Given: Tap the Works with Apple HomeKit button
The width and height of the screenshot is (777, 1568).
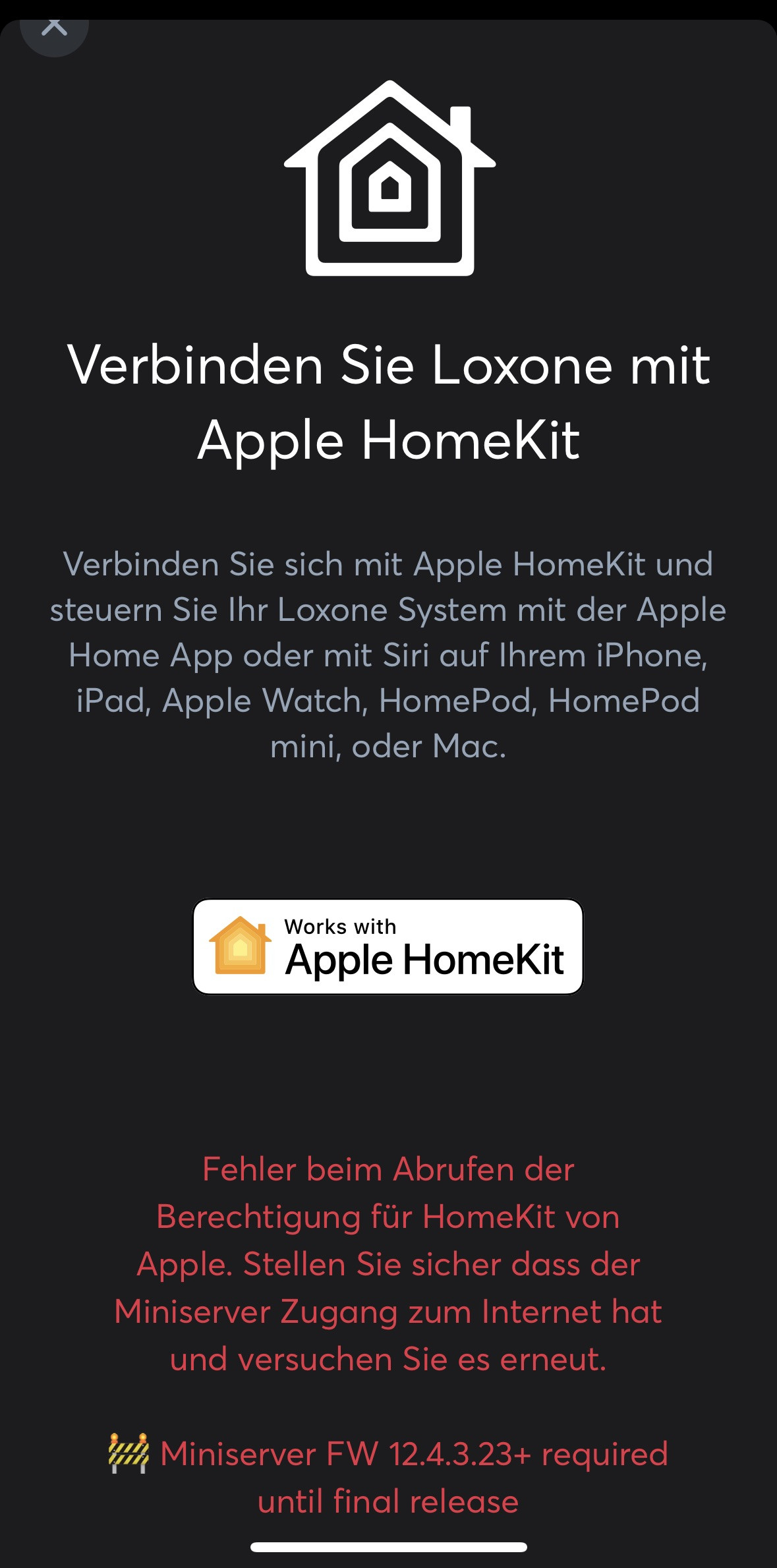Looking at the screenshot, I should (388, 946).
